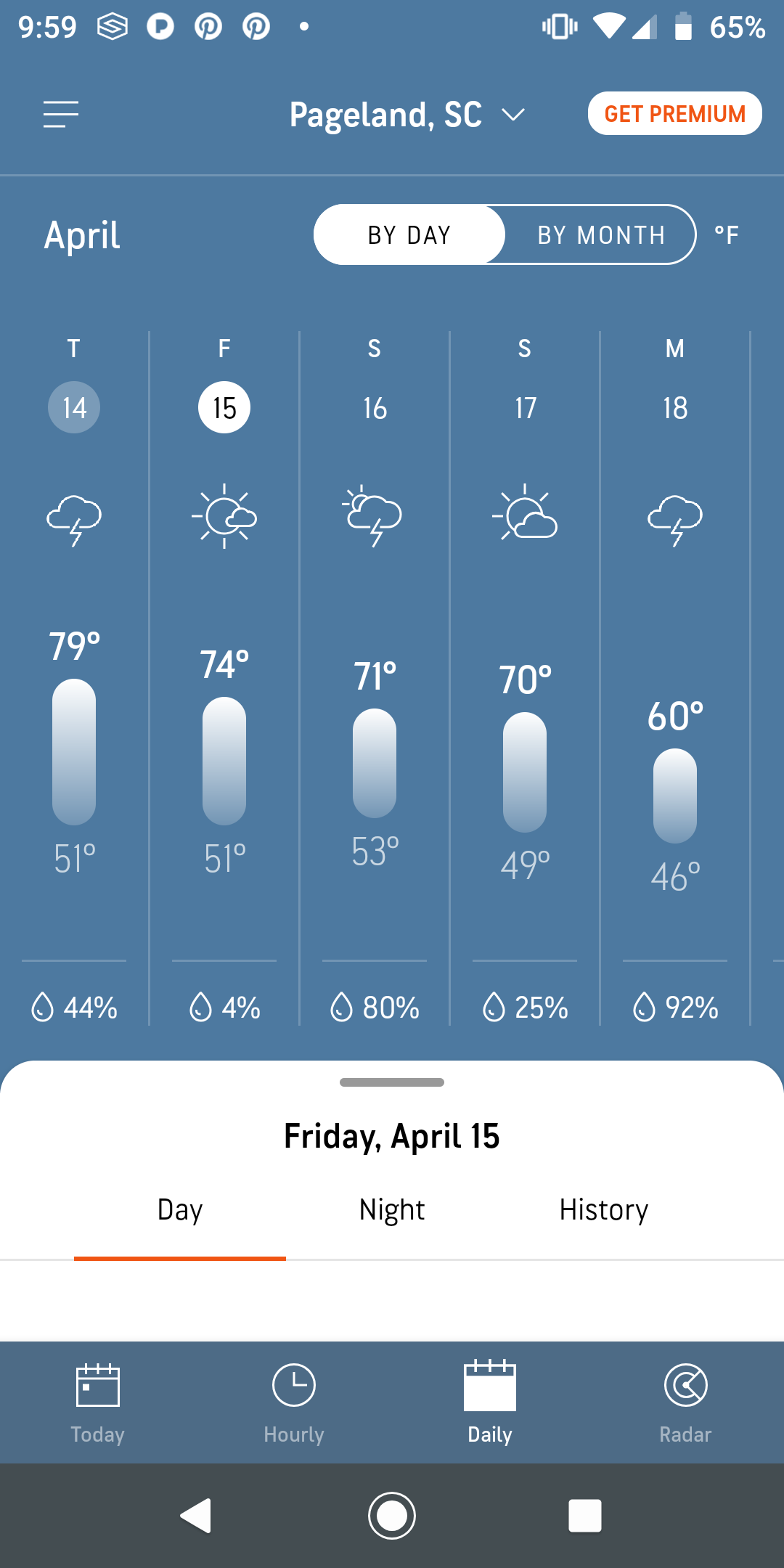
Task: Show the Day details tab
Action: tap(180, 1210)
